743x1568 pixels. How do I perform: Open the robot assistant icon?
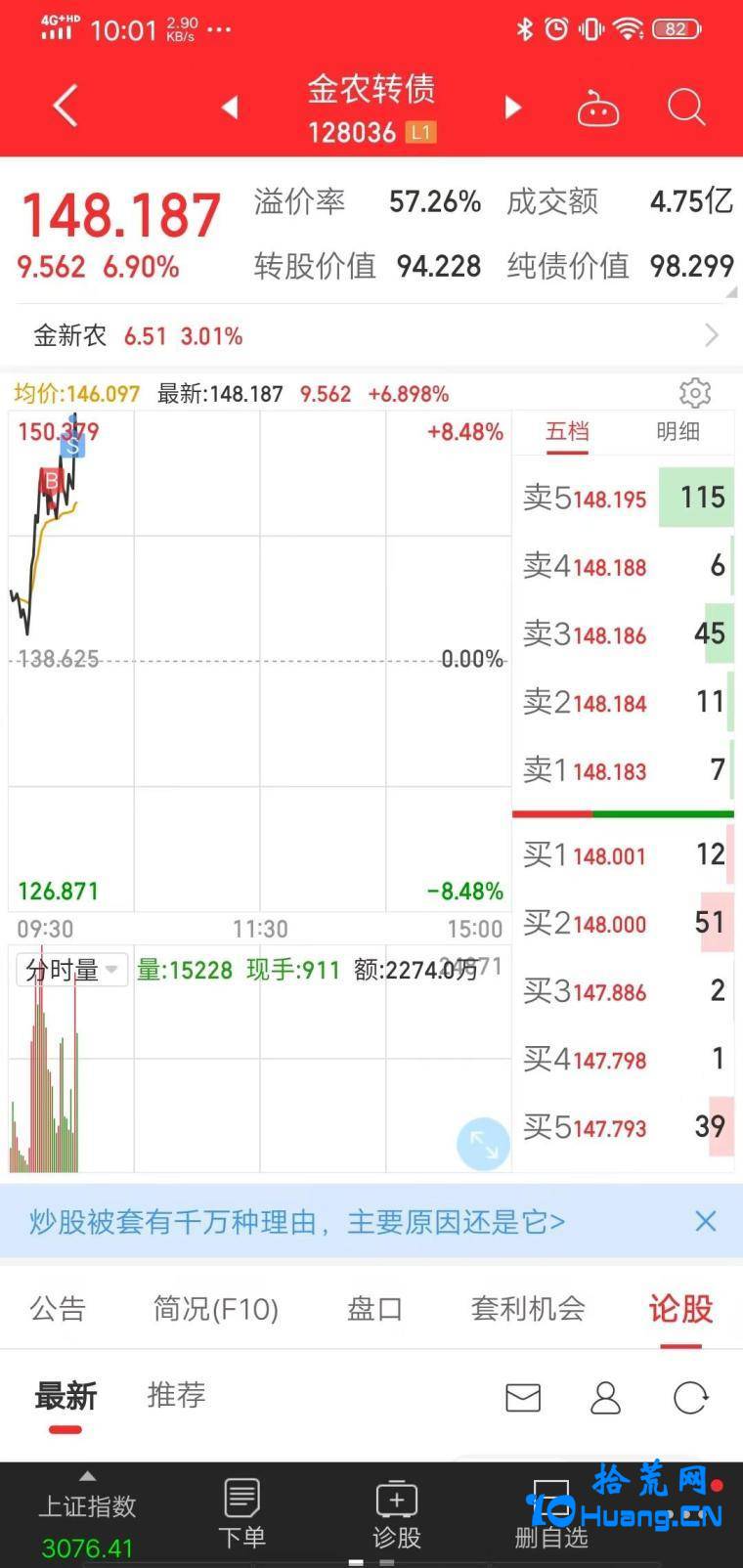coord(598,108)
